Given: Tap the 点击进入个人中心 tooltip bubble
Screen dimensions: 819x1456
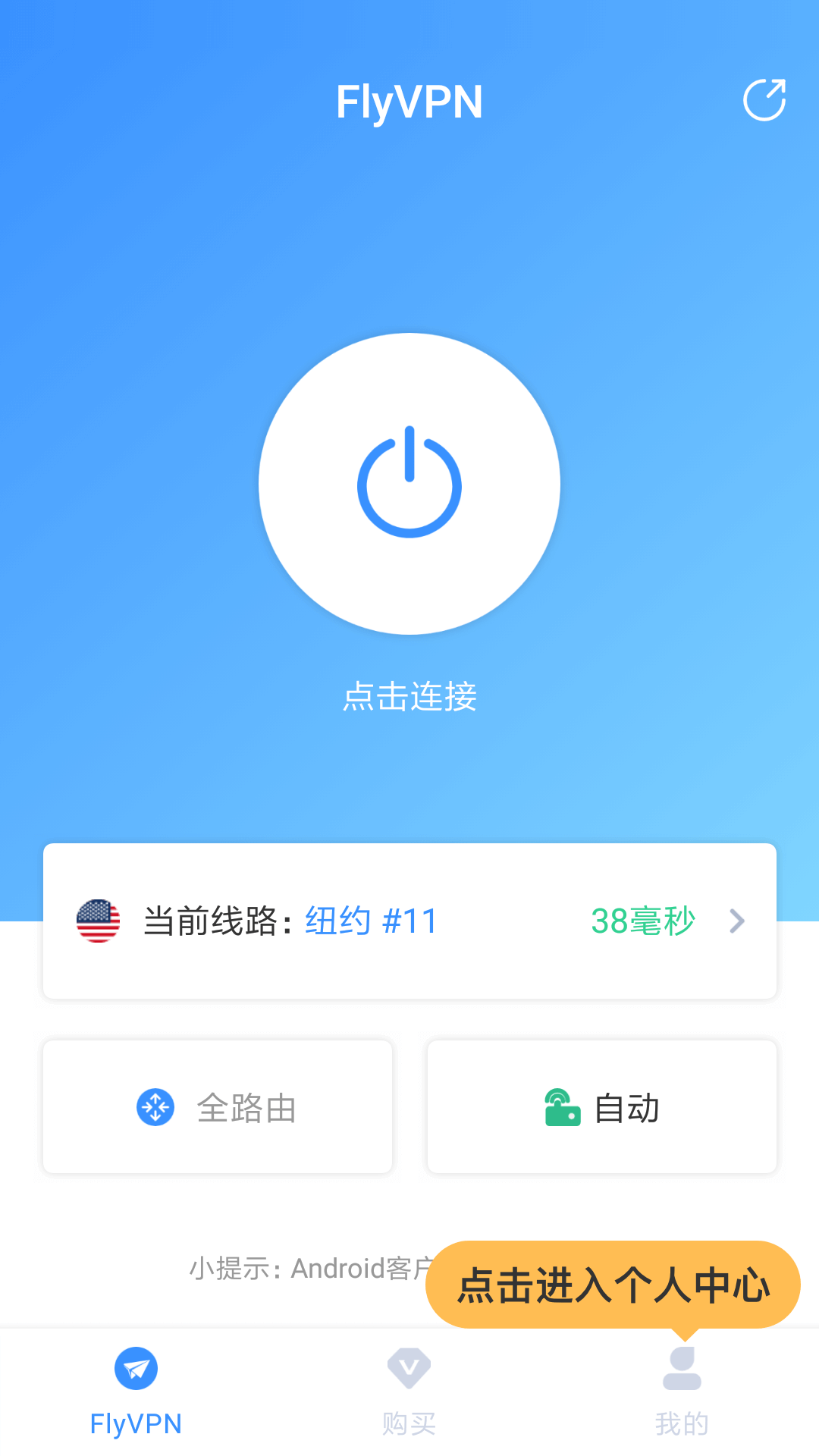Looking at the screenshot, I should pyautogui.click(x=613, y=1285).
